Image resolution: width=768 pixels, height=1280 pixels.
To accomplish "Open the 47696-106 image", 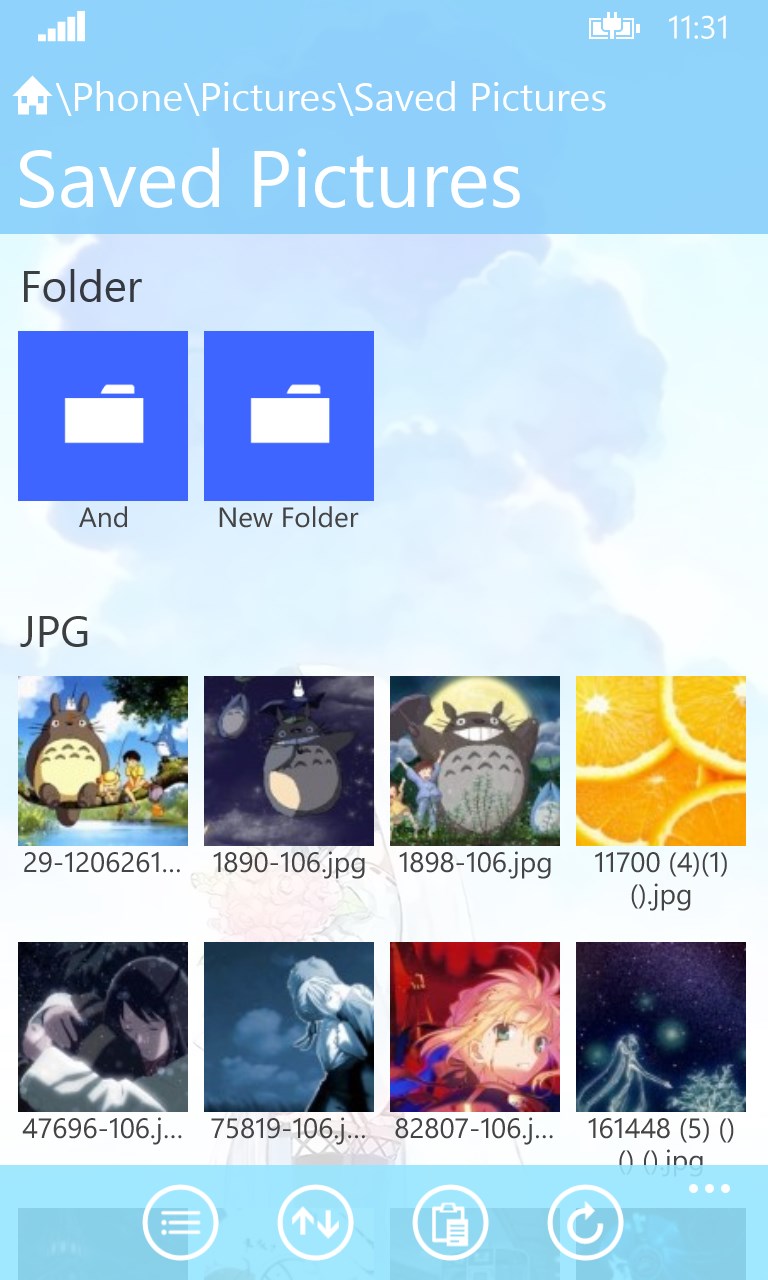I will [x=103, y=1027].
